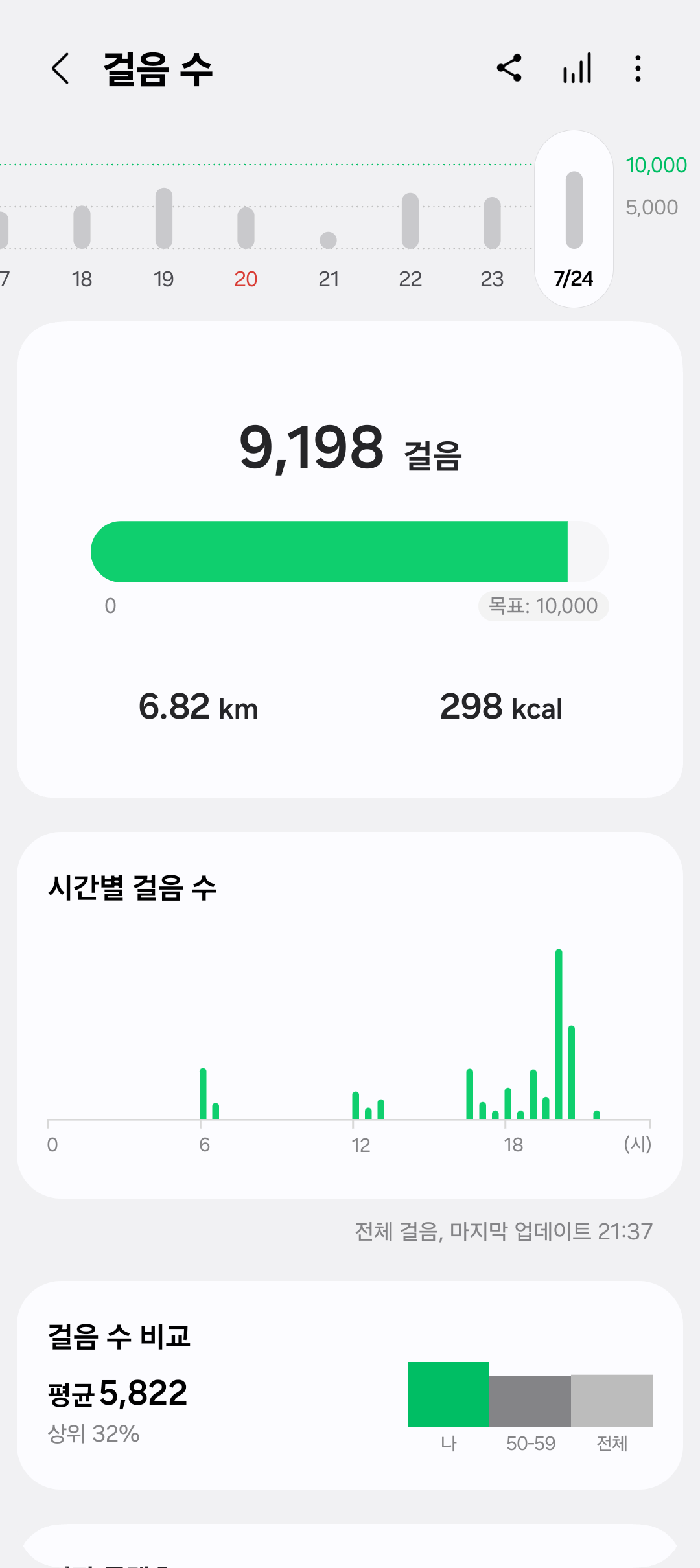Image resolution: width=700 pixels, height=1568 pixels.
Task: Open the 걸음 수 비교 card
Action: [350, 1385]
